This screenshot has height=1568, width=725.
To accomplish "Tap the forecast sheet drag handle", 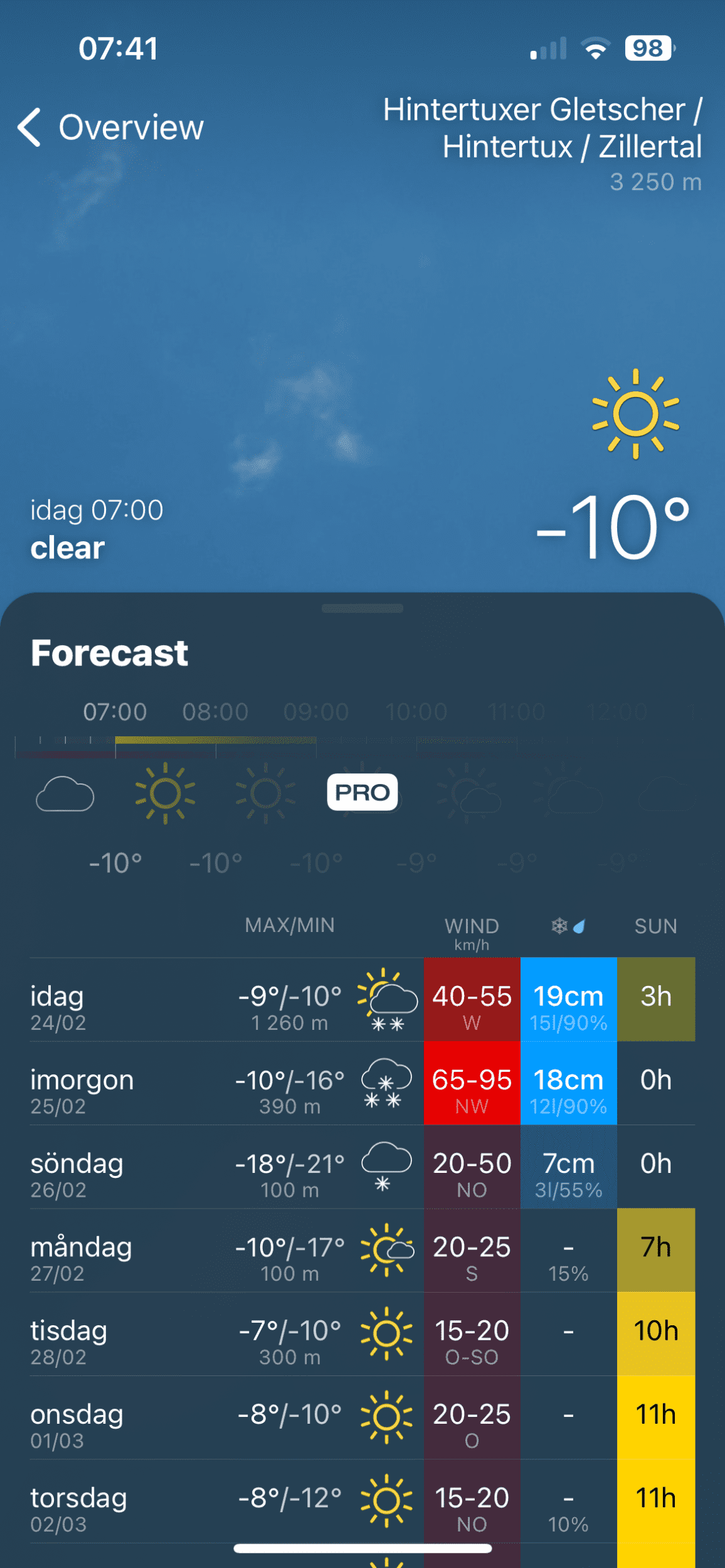I will pyautogui.click(x=362, y=608).
